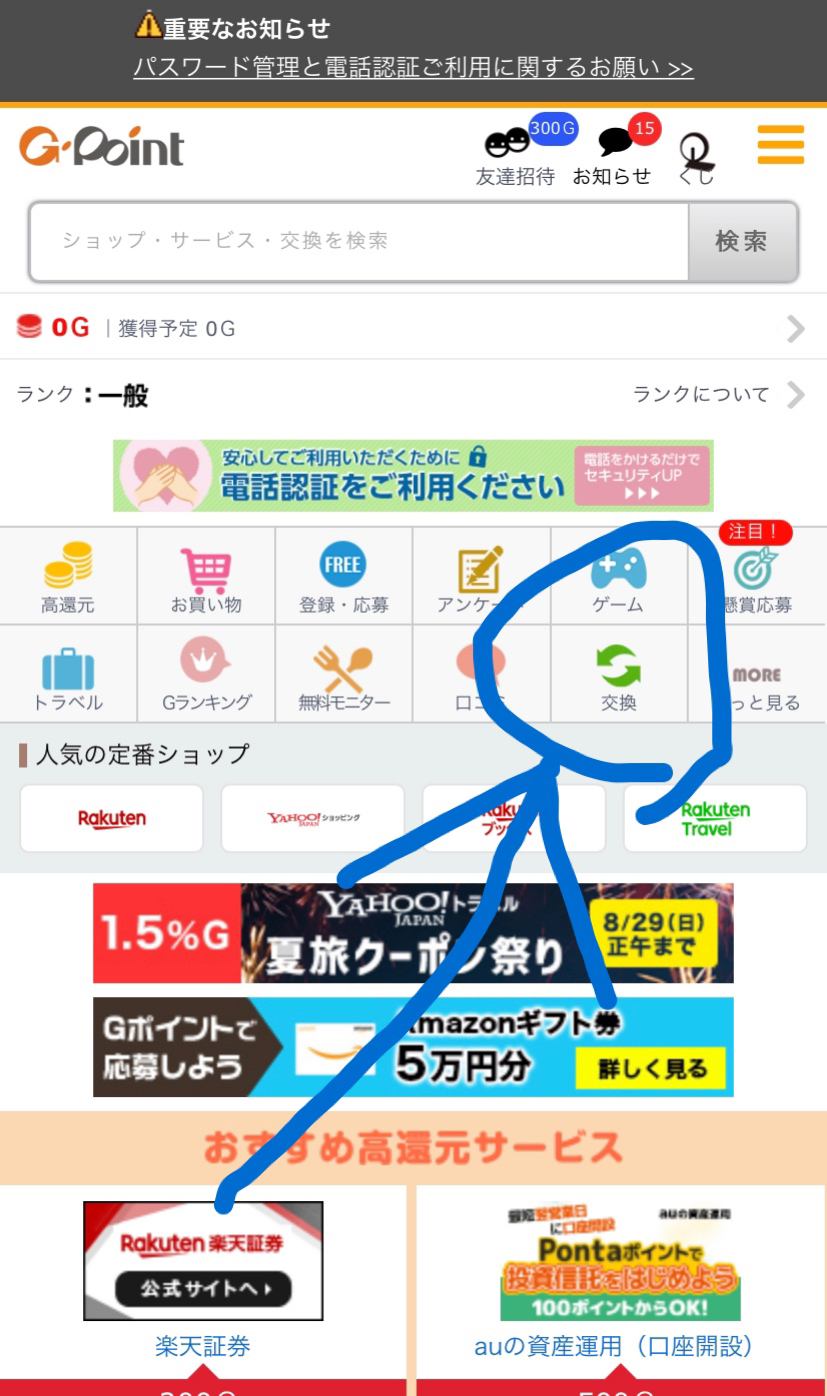827x1396 pixels.
Task: Open the 無料モニター category
Action: pyautogui.click(x=343, y=675)
